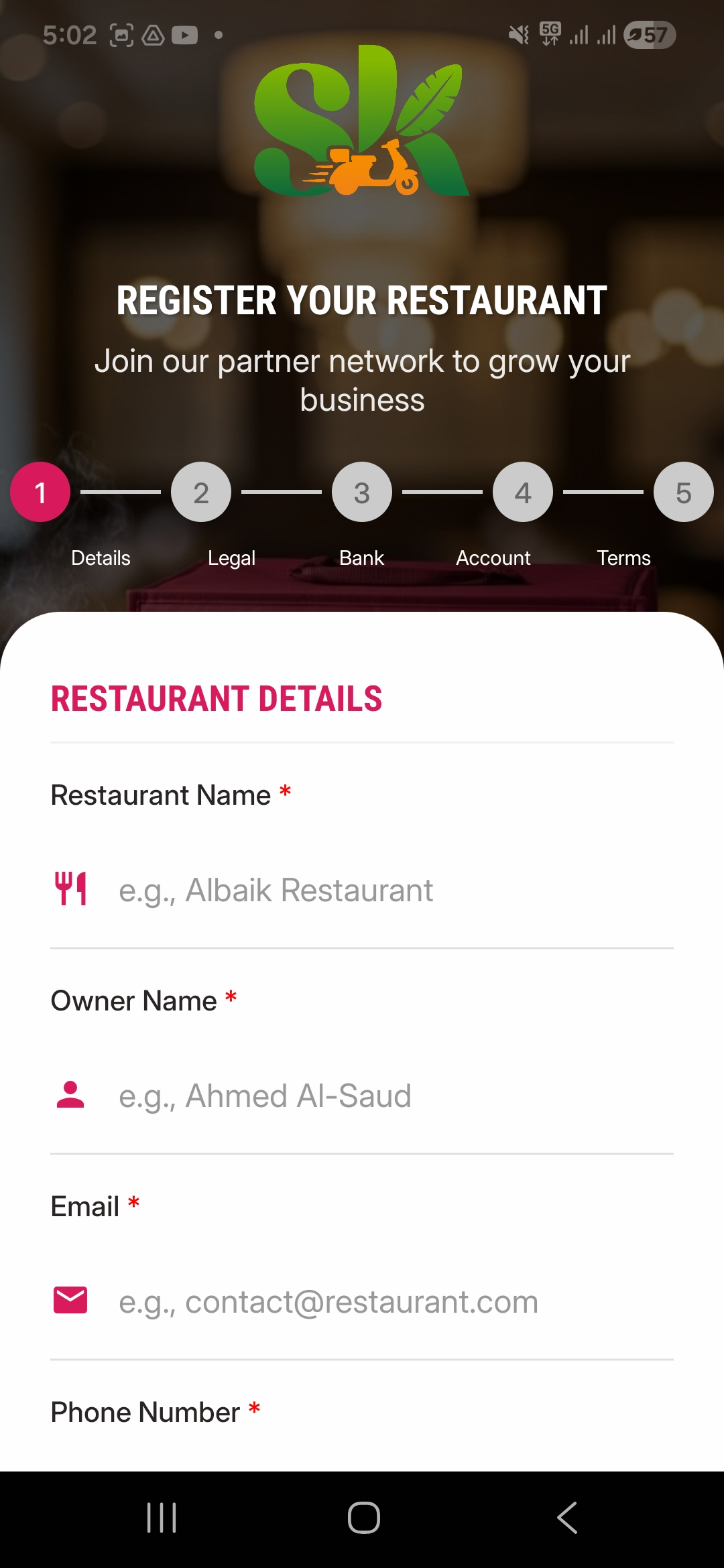This screenshot has height=1568, width=724.
Task: Click the fork and knife icon in Restaurant Name field
Action: 70,889
